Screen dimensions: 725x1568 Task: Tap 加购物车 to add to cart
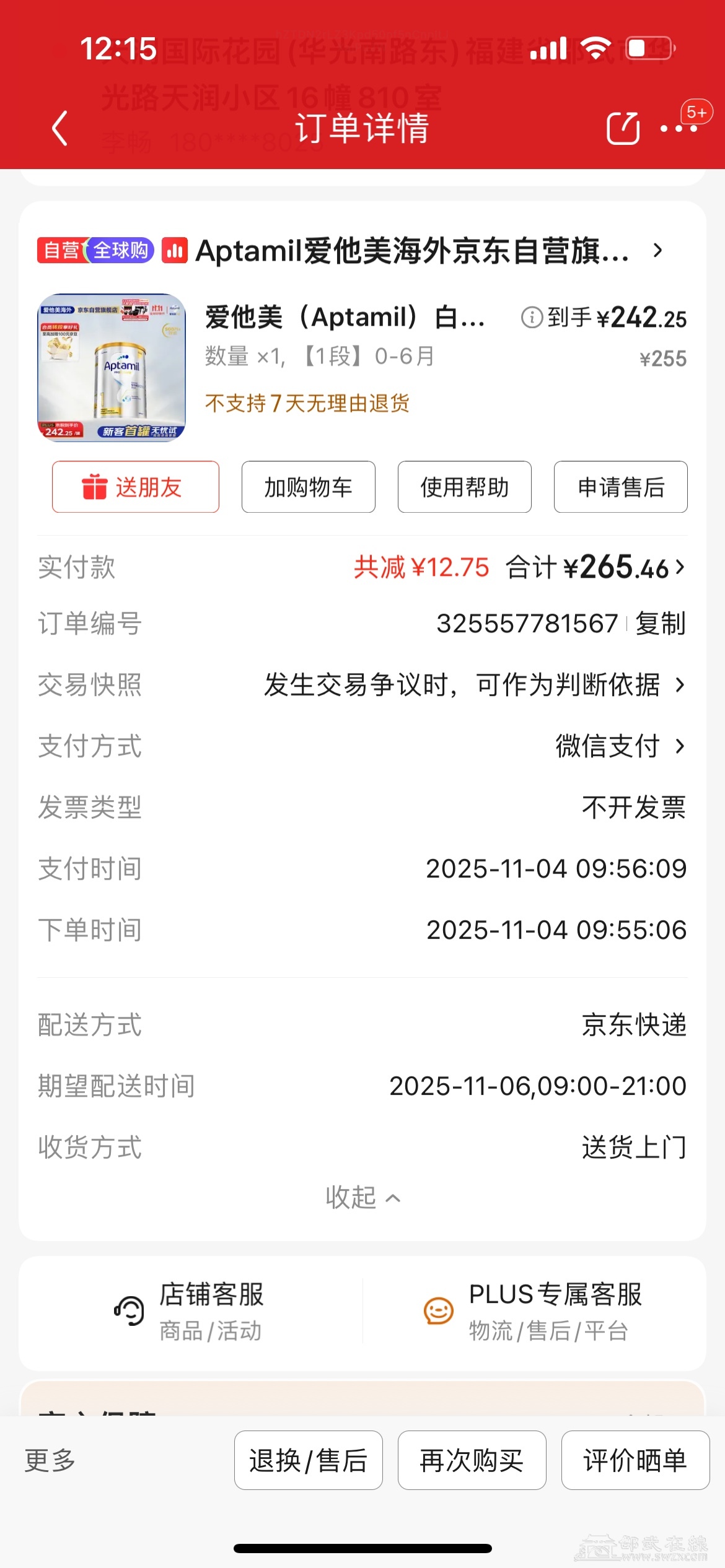[308, 487]
